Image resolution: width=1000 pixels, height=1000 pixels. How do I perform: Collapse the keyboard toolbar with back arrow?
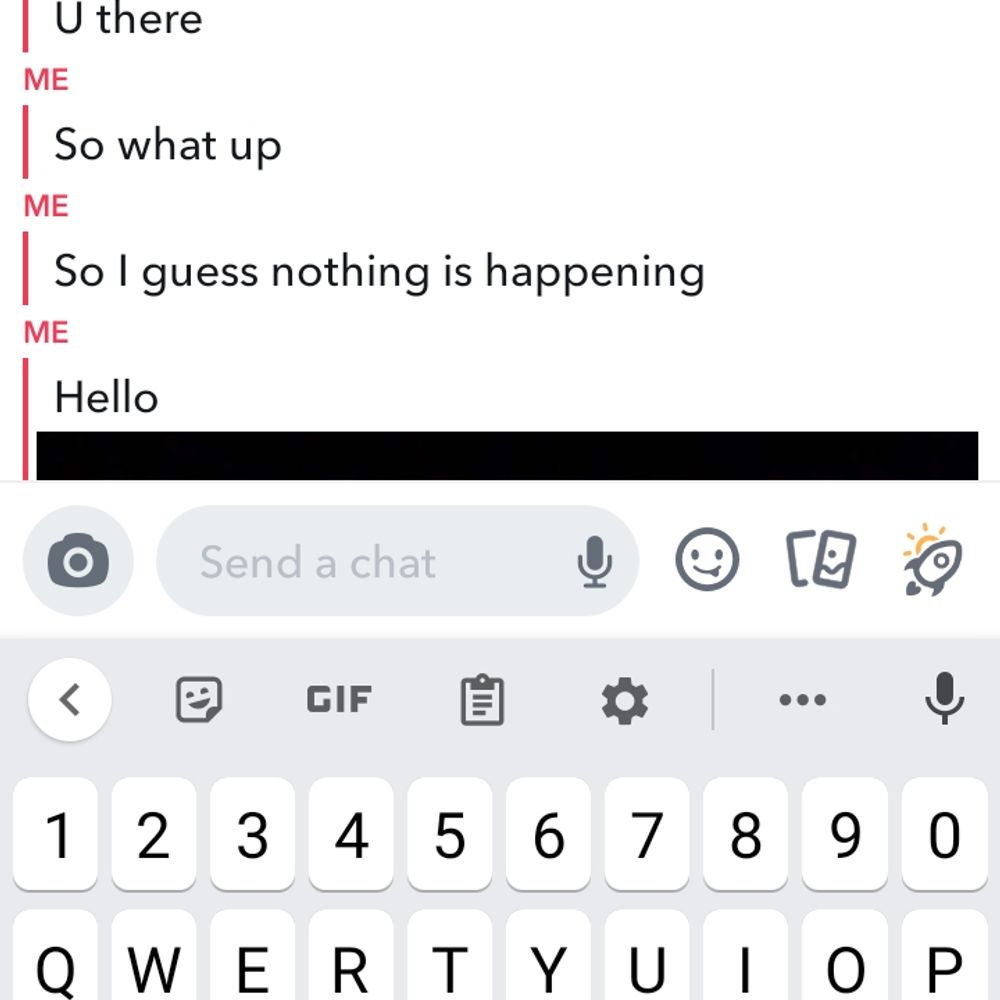point(69,700)
